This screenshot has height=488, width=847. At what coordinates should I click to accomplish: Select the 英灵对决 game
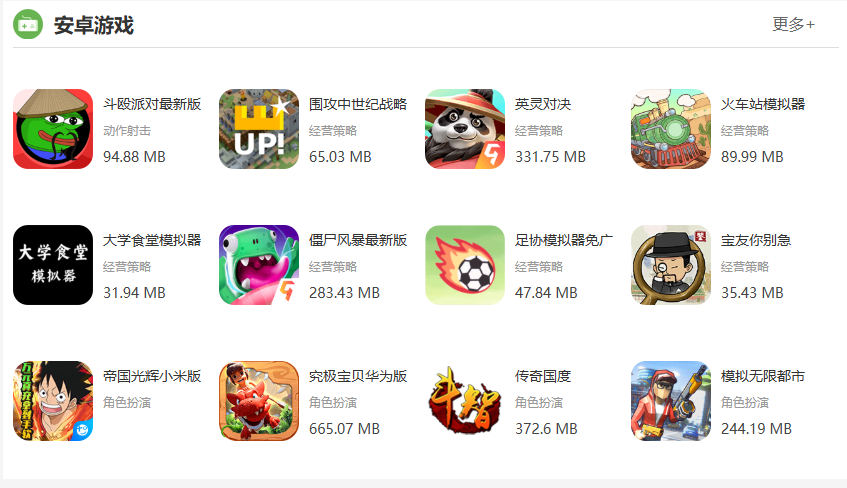[x=543, y=104]
